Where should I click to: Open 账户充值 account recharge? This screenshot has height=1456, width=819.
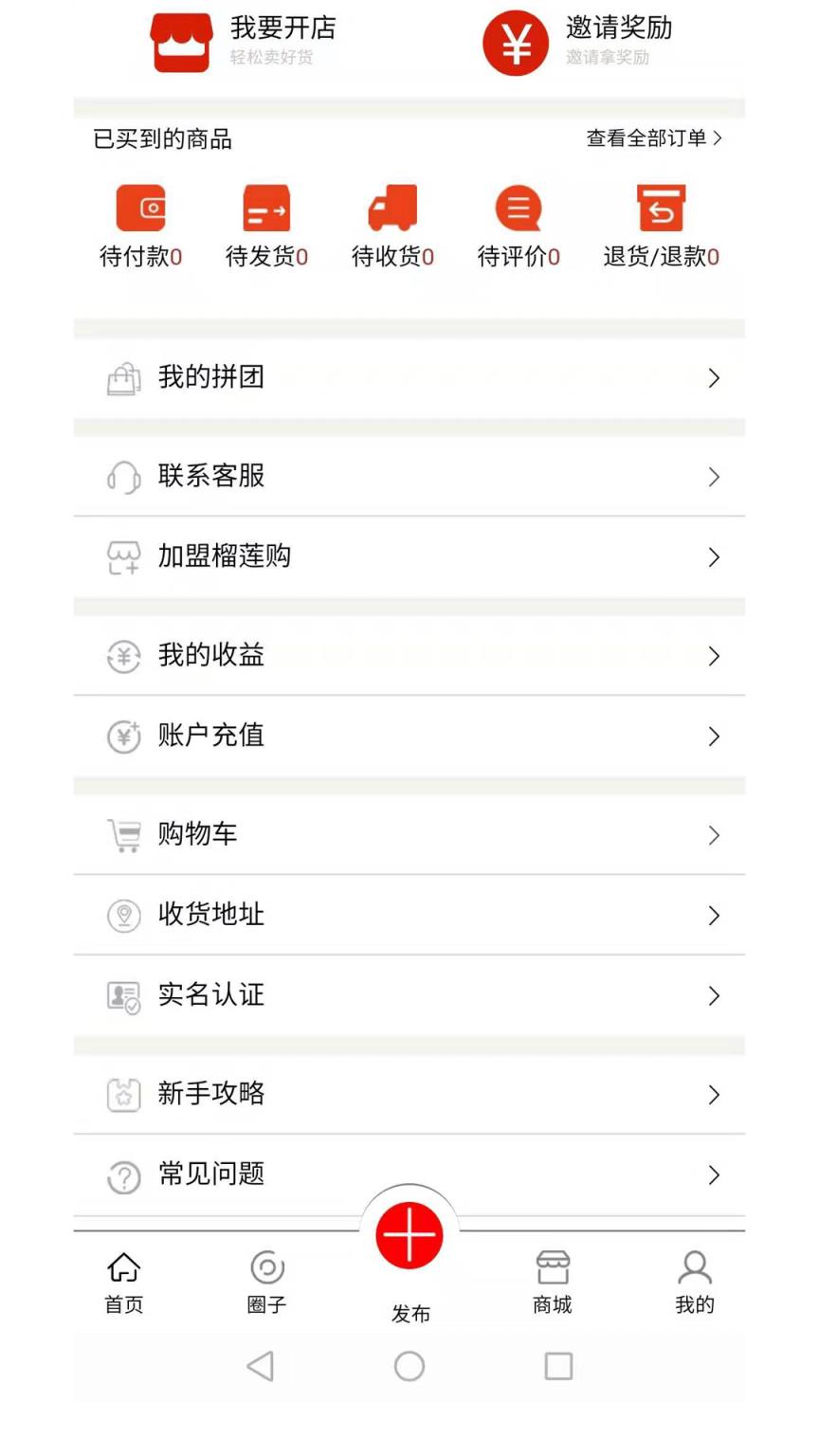(408, 737)
